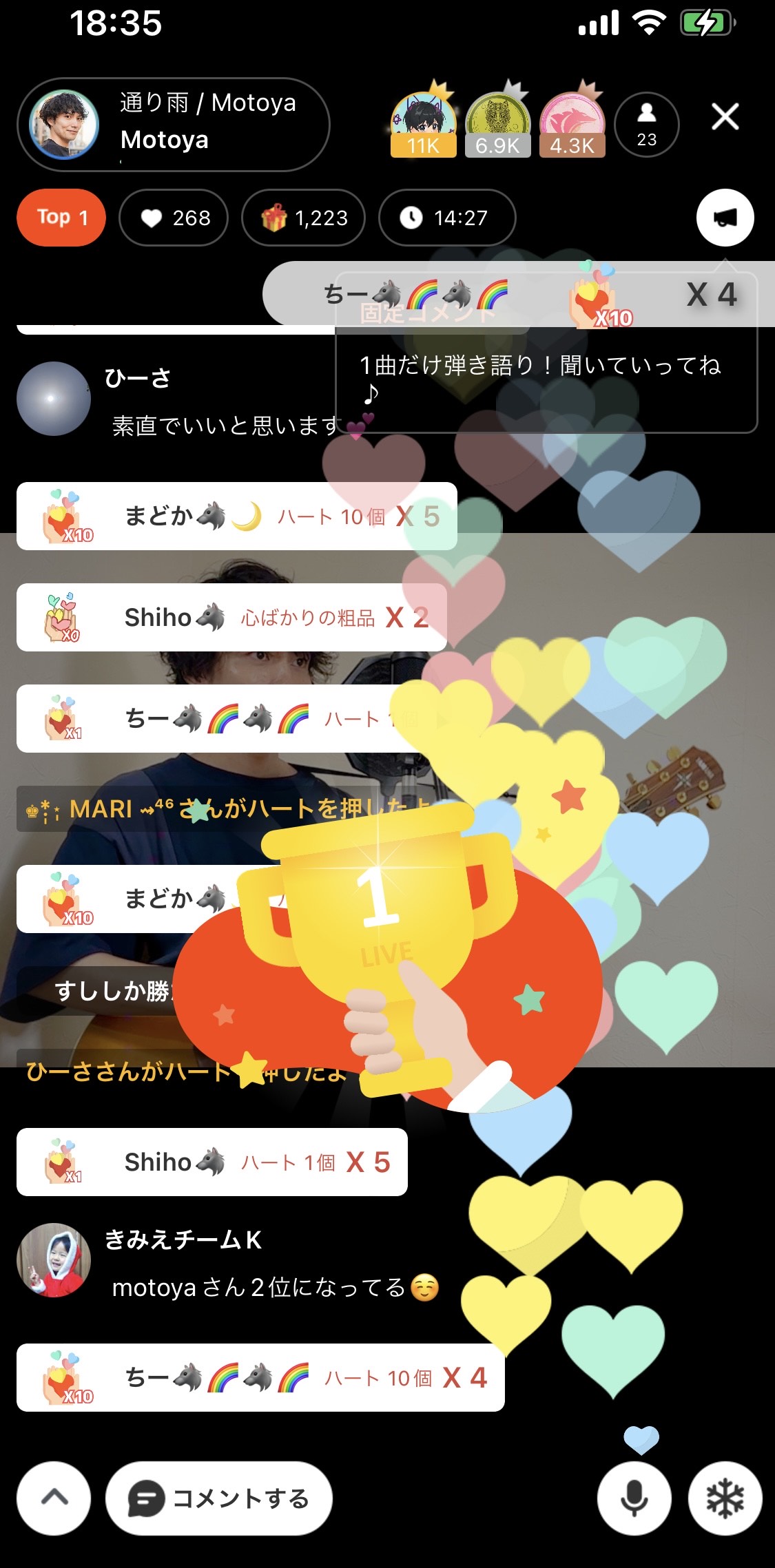View the 23 viewers list

point(646,125)
